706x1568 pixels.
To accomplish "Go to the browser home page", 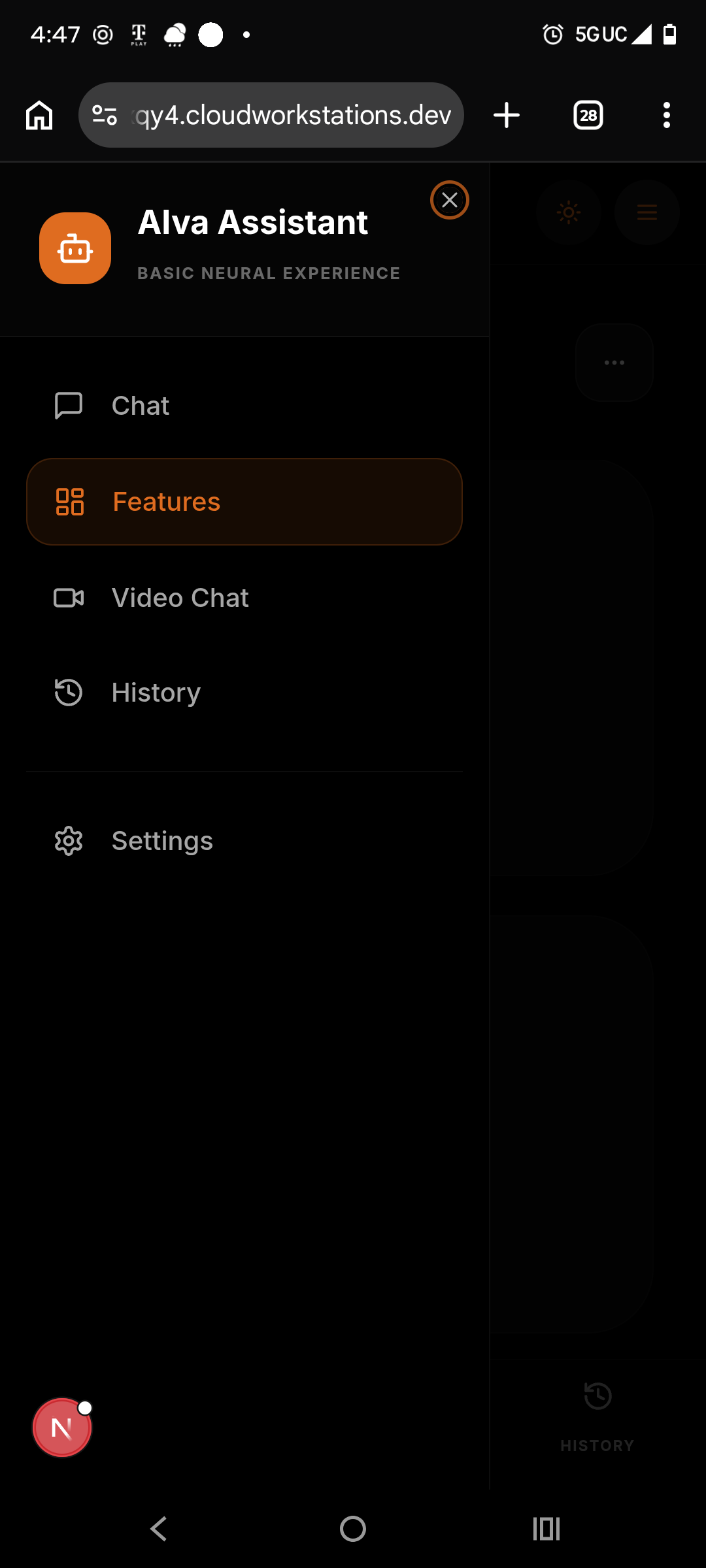I will [39, 115].
